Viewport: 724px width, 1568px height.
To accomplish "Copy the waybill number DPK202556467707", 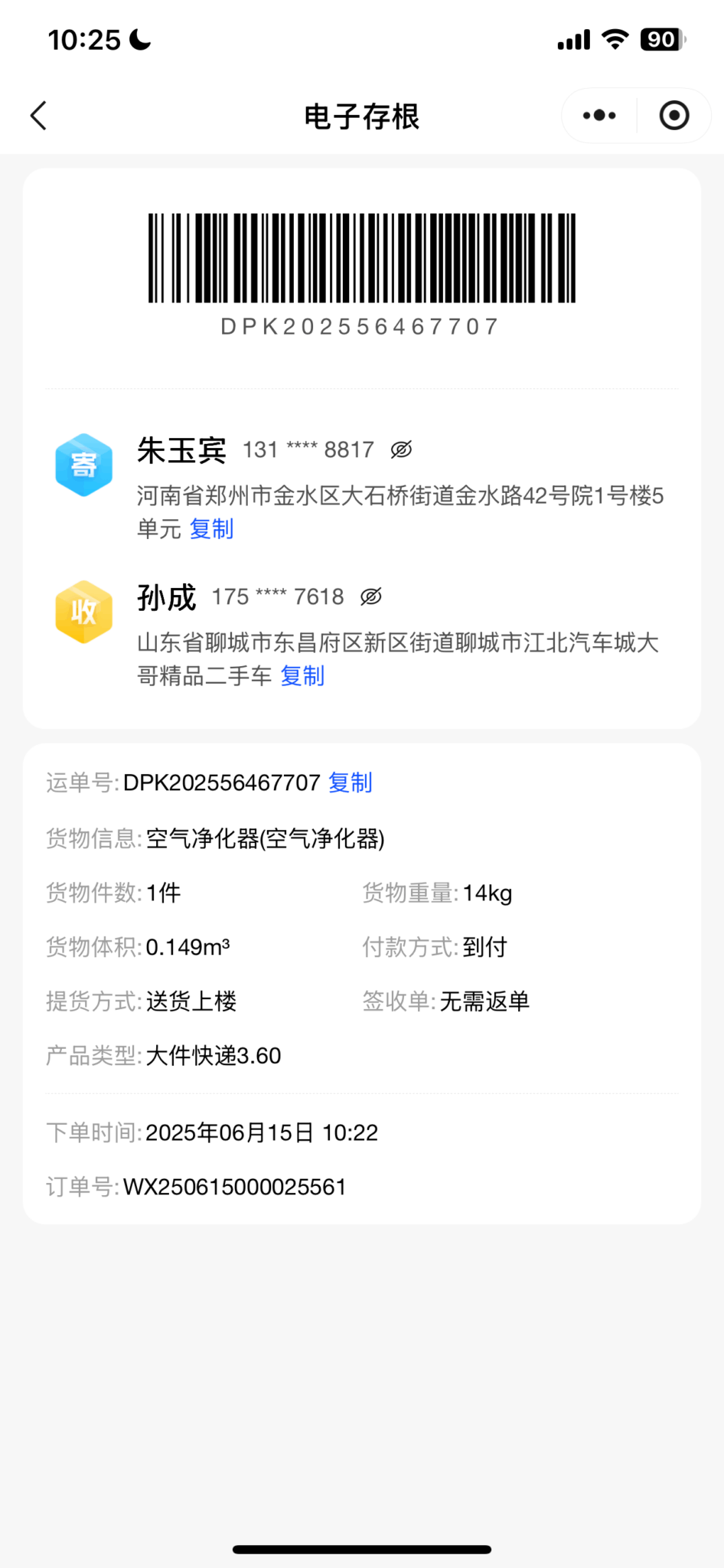I will 350,782.
